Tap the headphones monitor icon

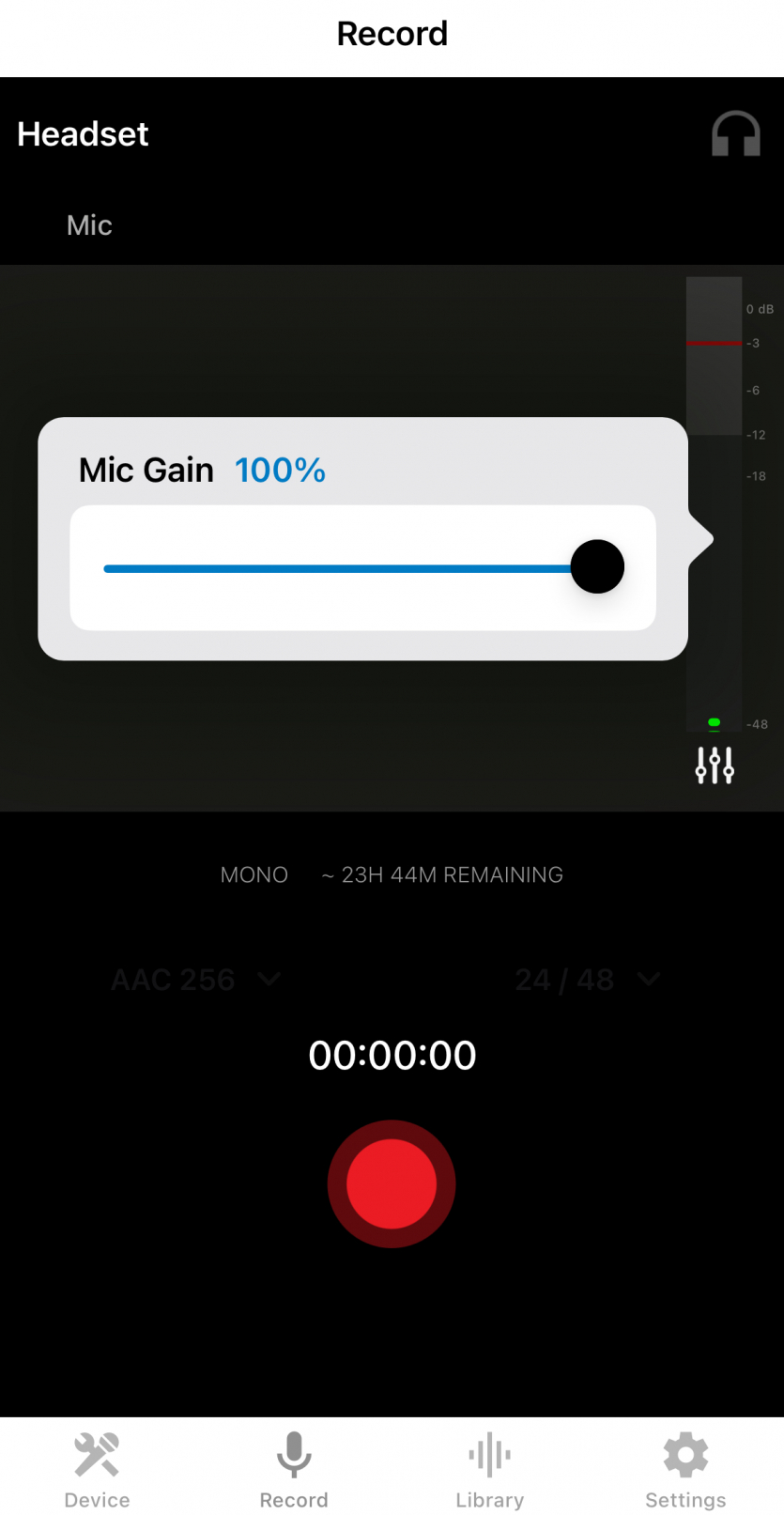click(x=735, y=134)
